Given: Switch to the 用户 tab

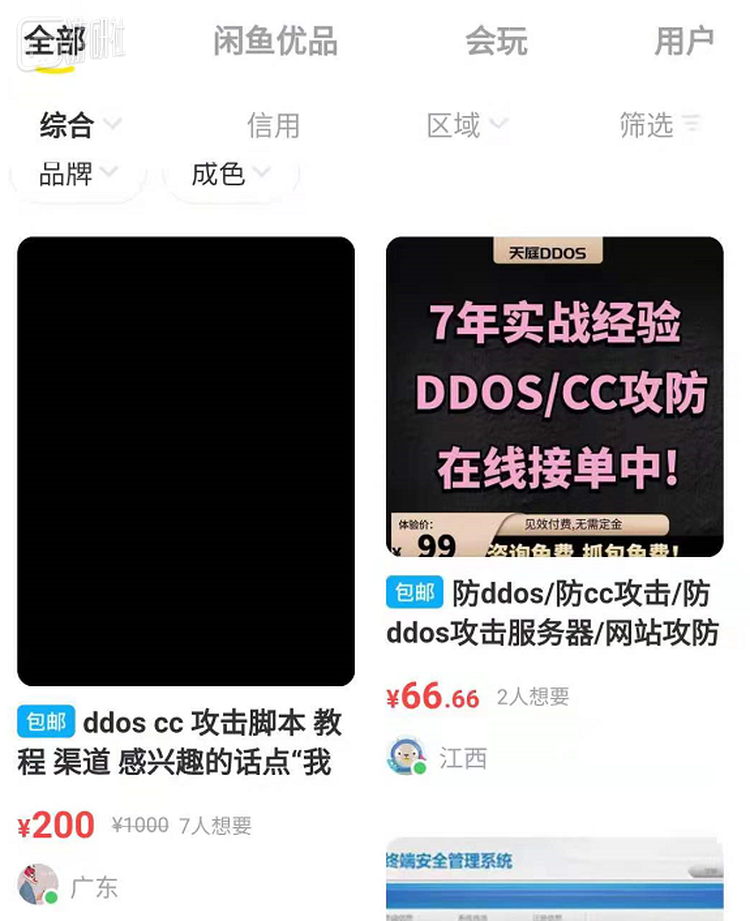Looking at the screenshot, I should tap(684, 42).
